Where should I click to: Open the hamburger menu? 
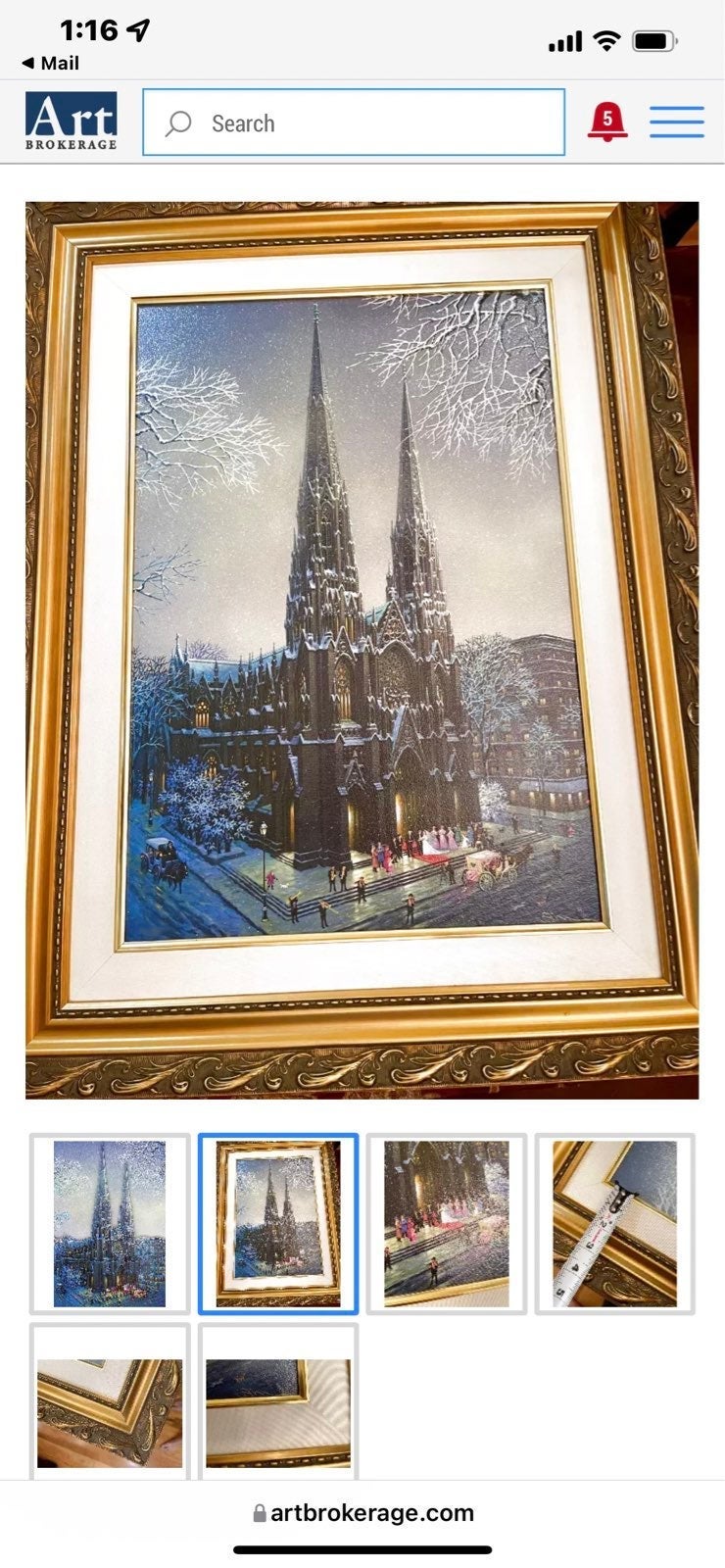[x=677, y=122]
